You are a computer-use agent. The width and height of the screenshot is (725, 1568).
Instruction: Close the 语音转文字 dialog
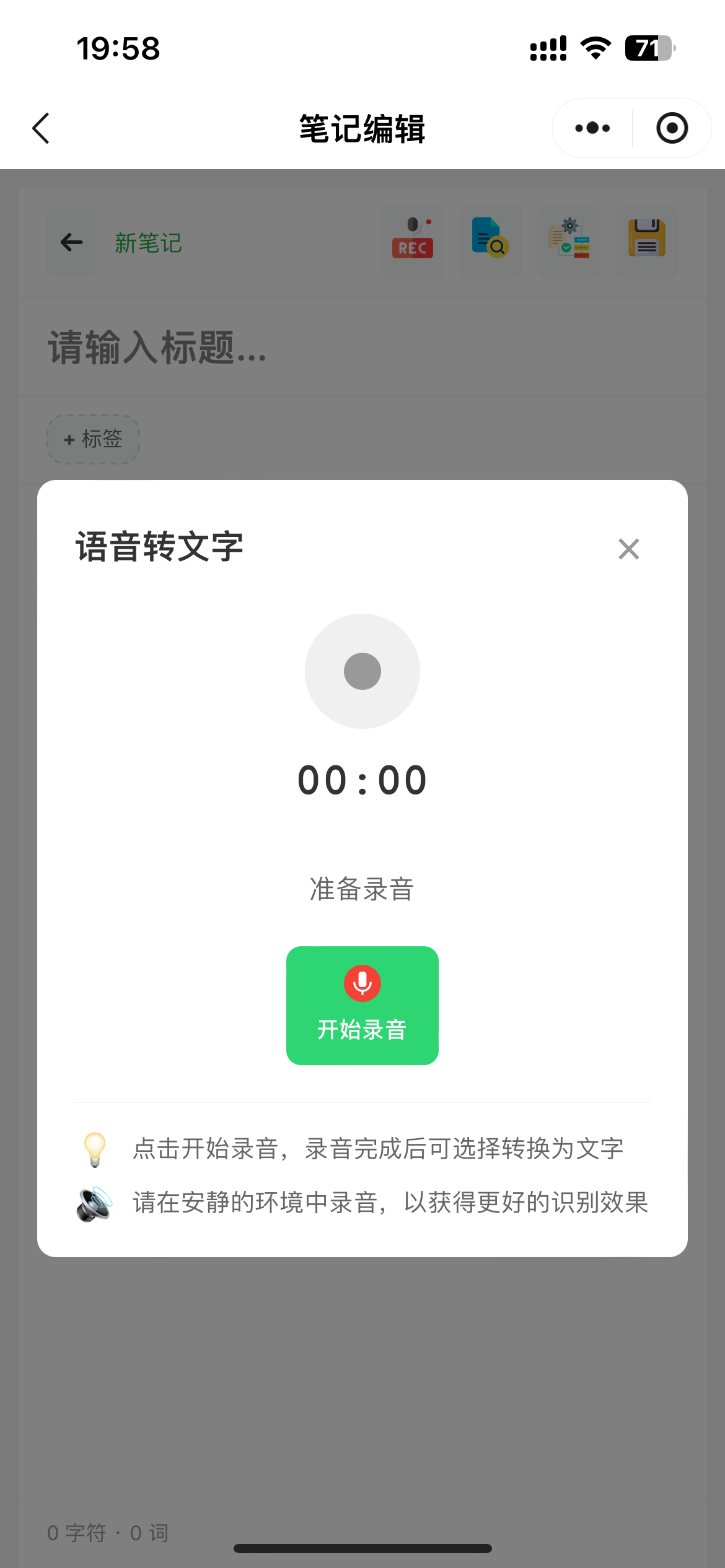[x=628, y=549]
